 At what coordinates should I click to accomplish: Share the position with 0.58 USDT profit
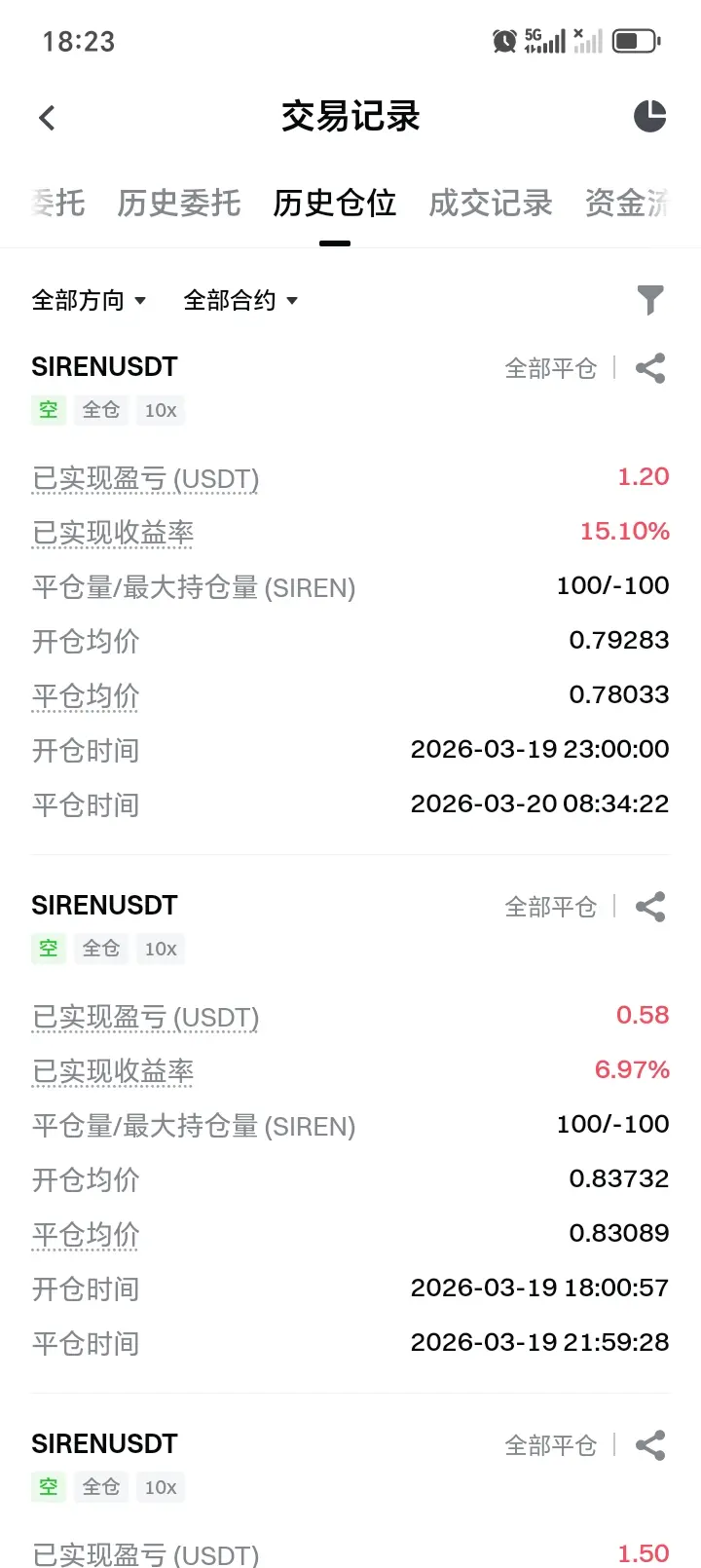click(650, 907)
